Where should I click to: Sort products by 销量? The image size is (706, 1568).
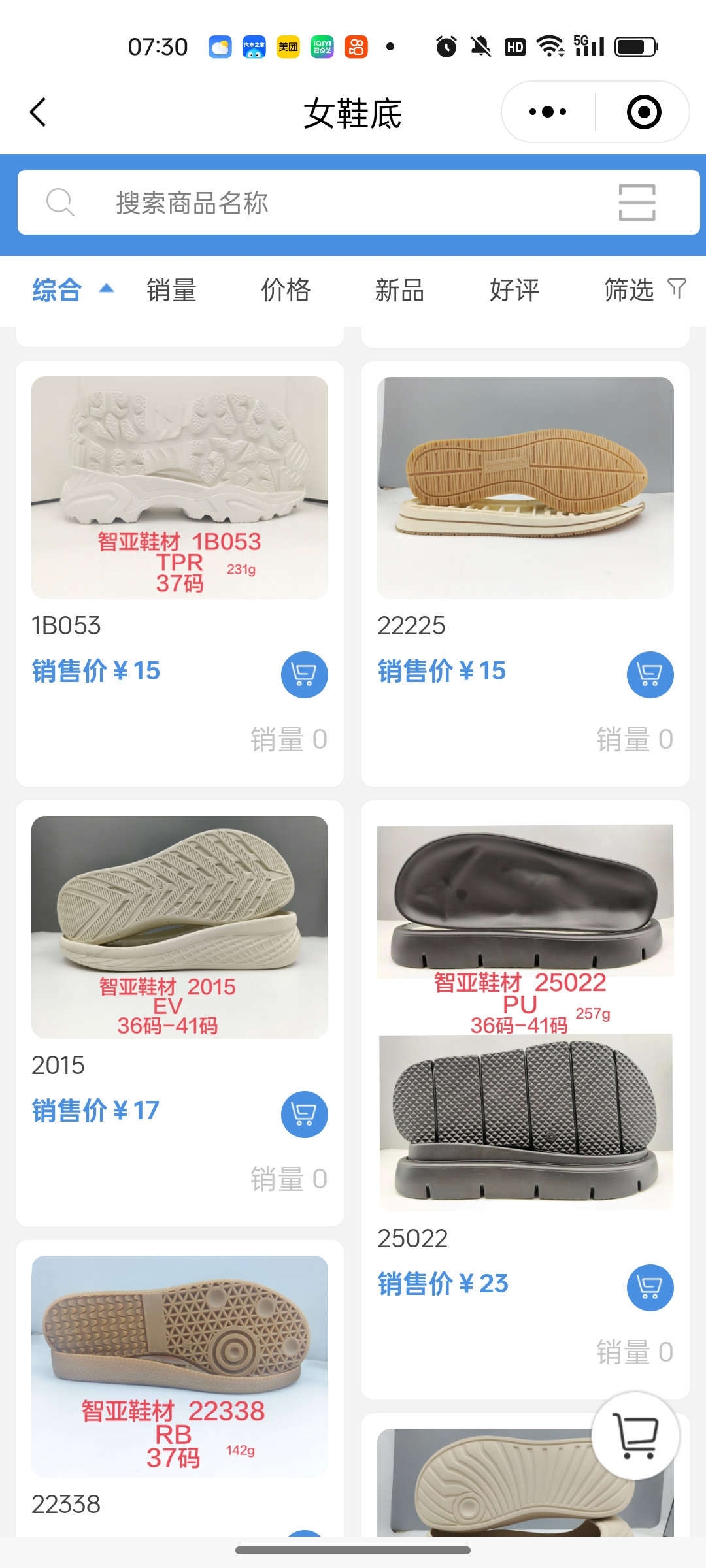[x=171, y=289]
